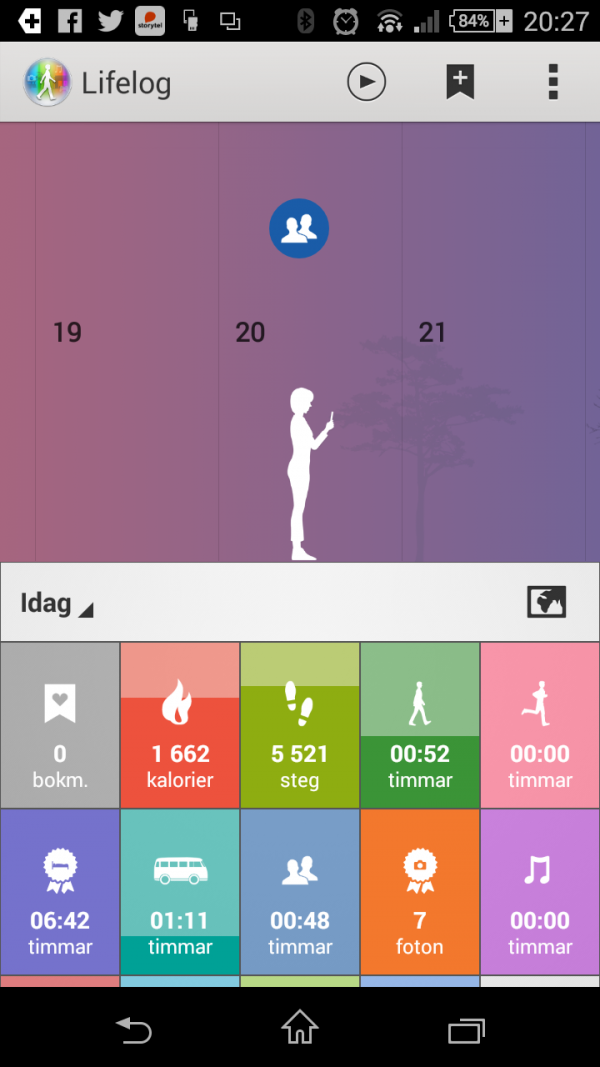Open the bokm. bookmarks tile
The height and width of the screenshot is (1067, 600).
click(x=60, y=725)
